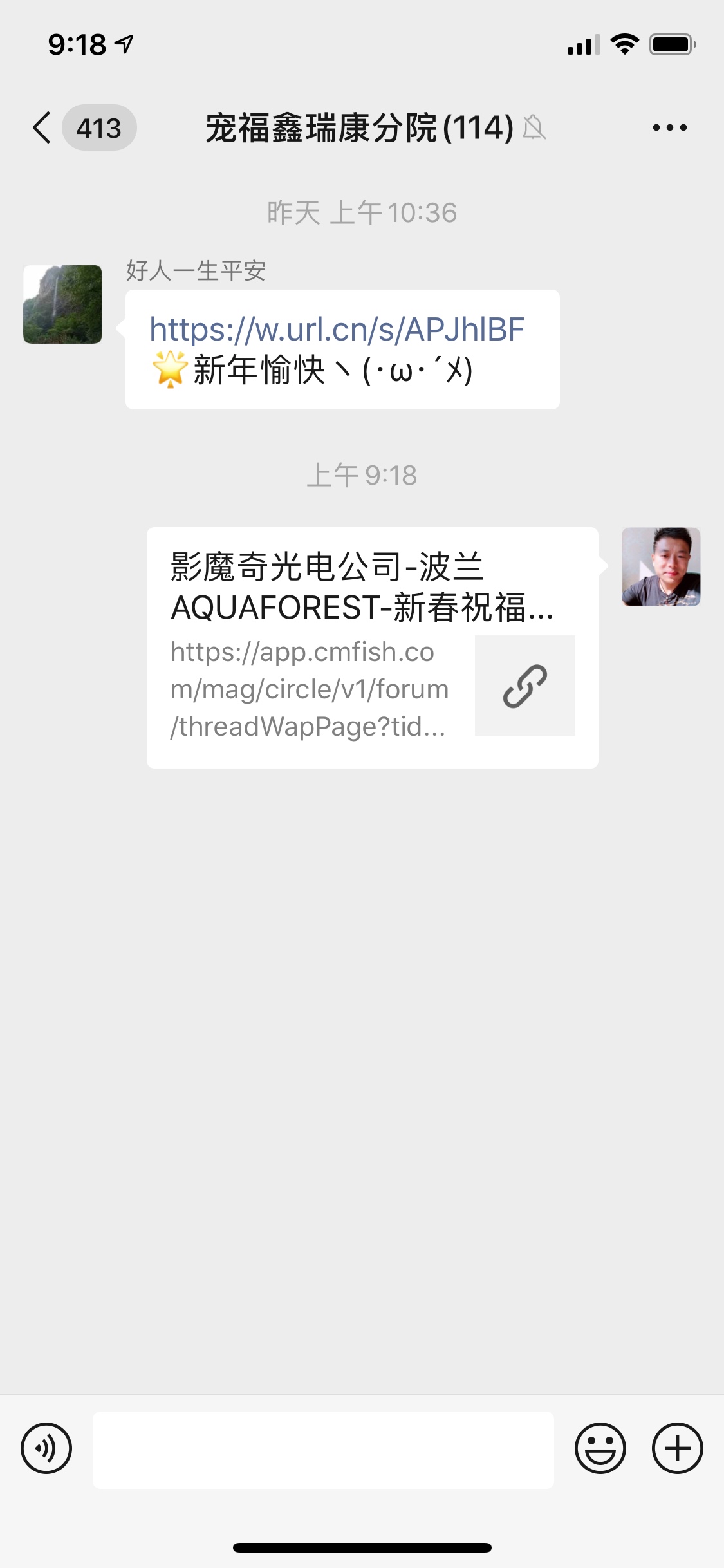Tap your own avatar beside the shared link
This screenshot has width=724, height=1568.
(660, 566)
